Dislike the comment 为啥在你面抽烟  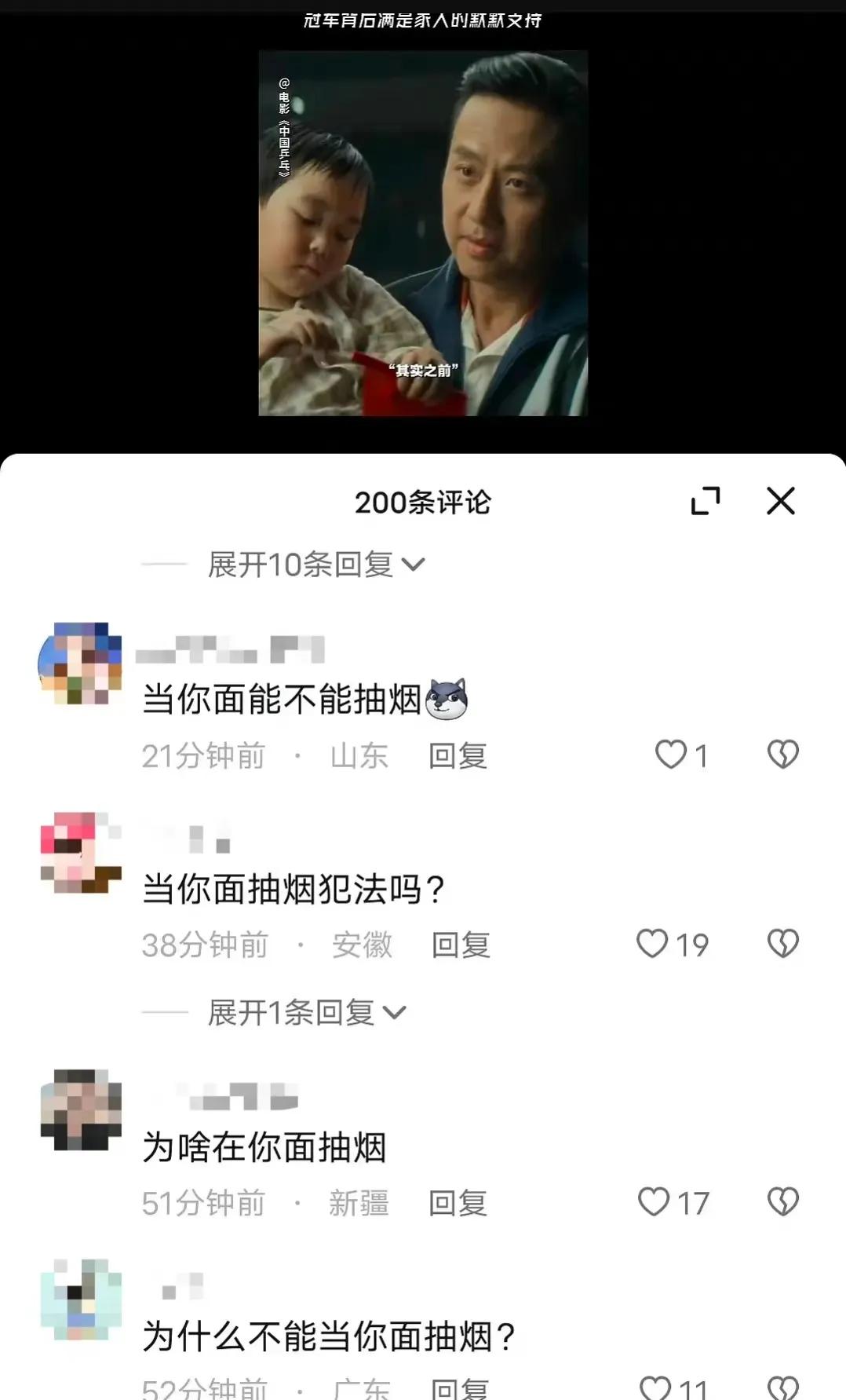coord(782,1202)
